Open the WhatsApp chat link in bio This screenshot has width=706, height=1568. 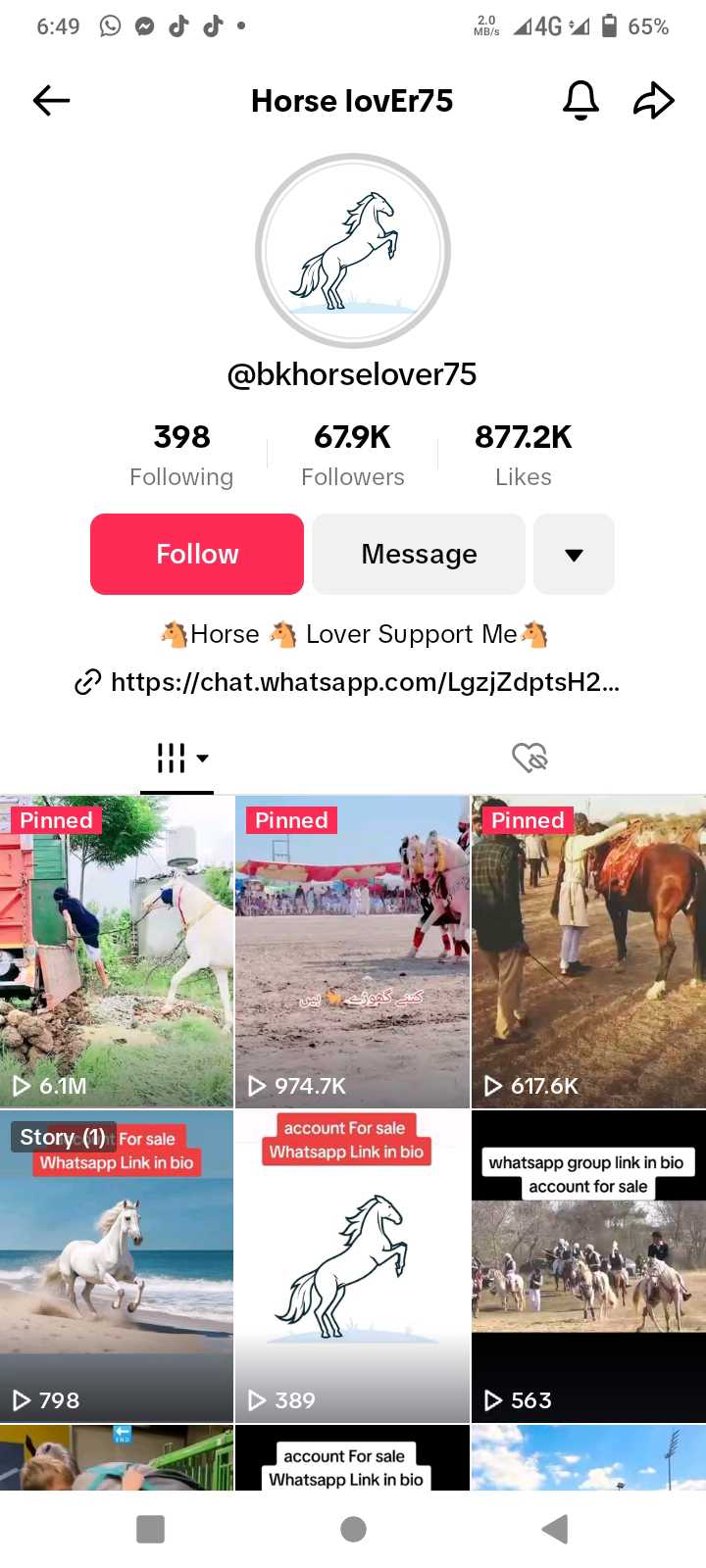[348, 682]
